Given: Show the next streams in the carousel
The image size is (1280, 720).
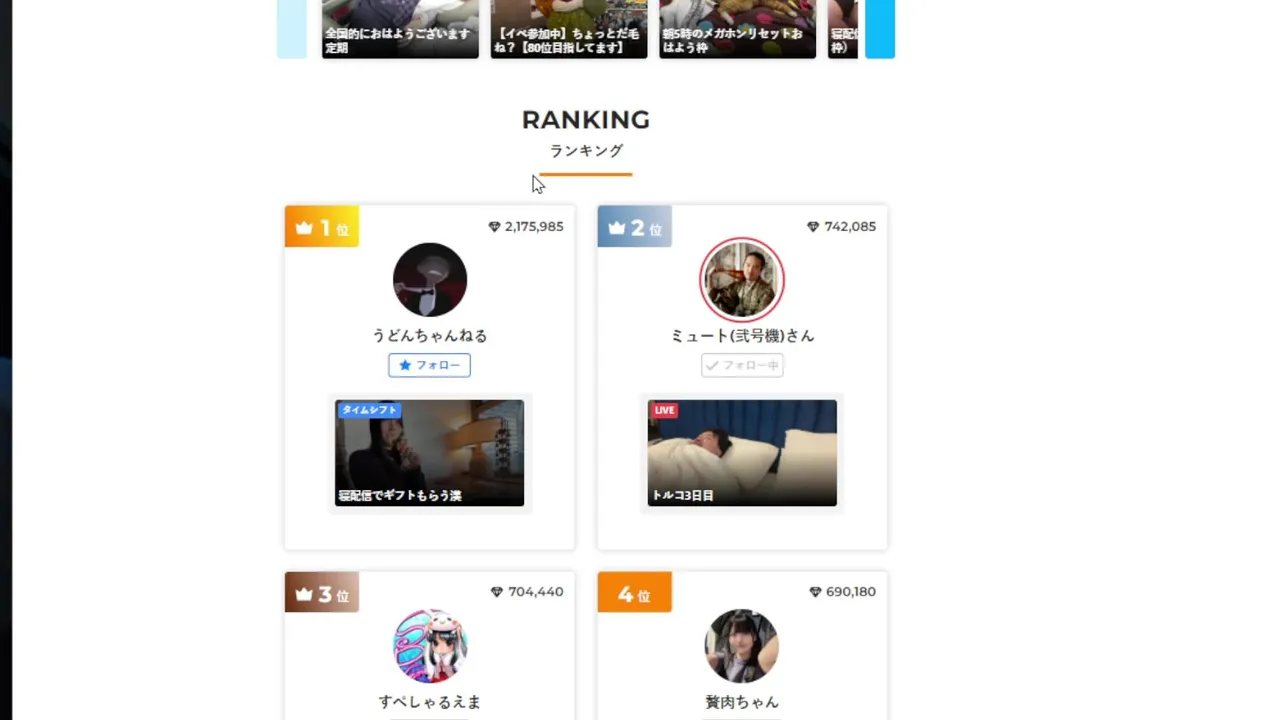Looking at the screenshot, I should (880, 28).
